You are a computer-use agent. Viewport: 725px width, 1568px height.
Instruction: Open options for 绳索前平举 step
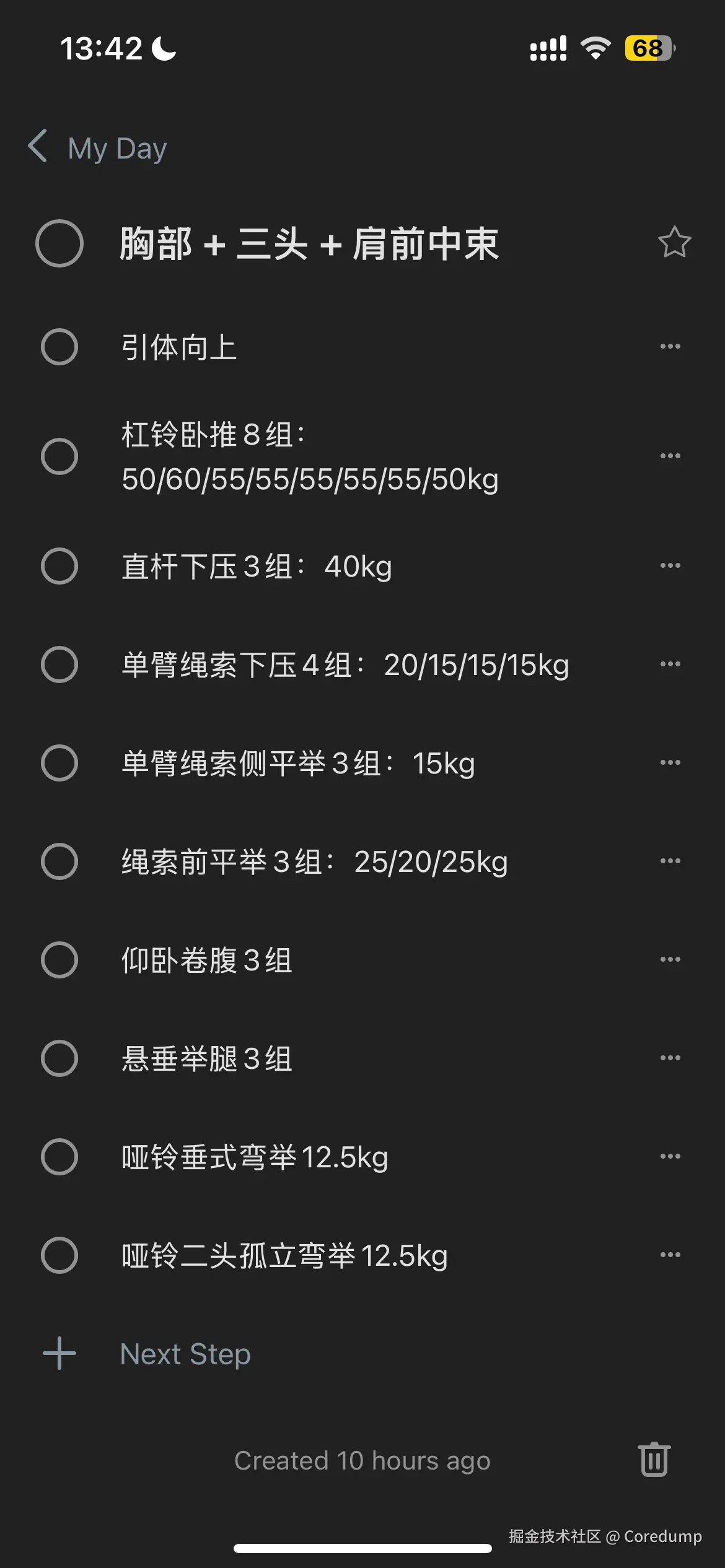click(x=671, y=860)
